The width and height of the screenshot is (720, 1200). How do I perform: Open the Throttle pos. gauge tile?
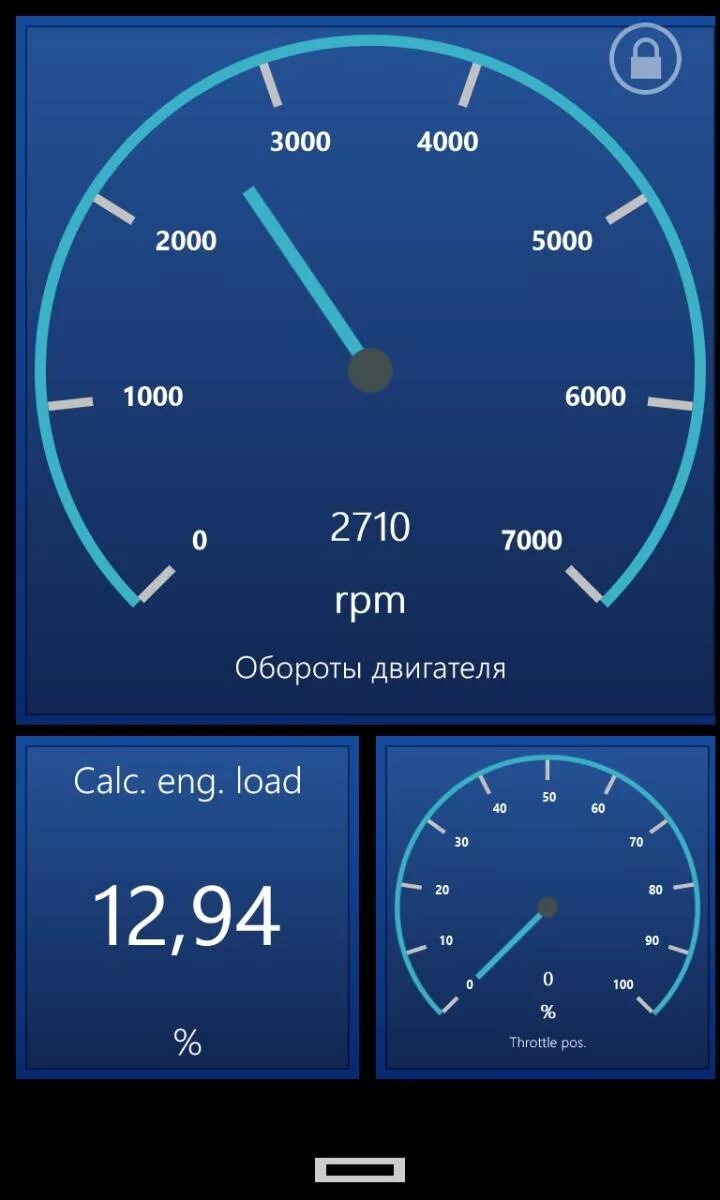[546, 907]
